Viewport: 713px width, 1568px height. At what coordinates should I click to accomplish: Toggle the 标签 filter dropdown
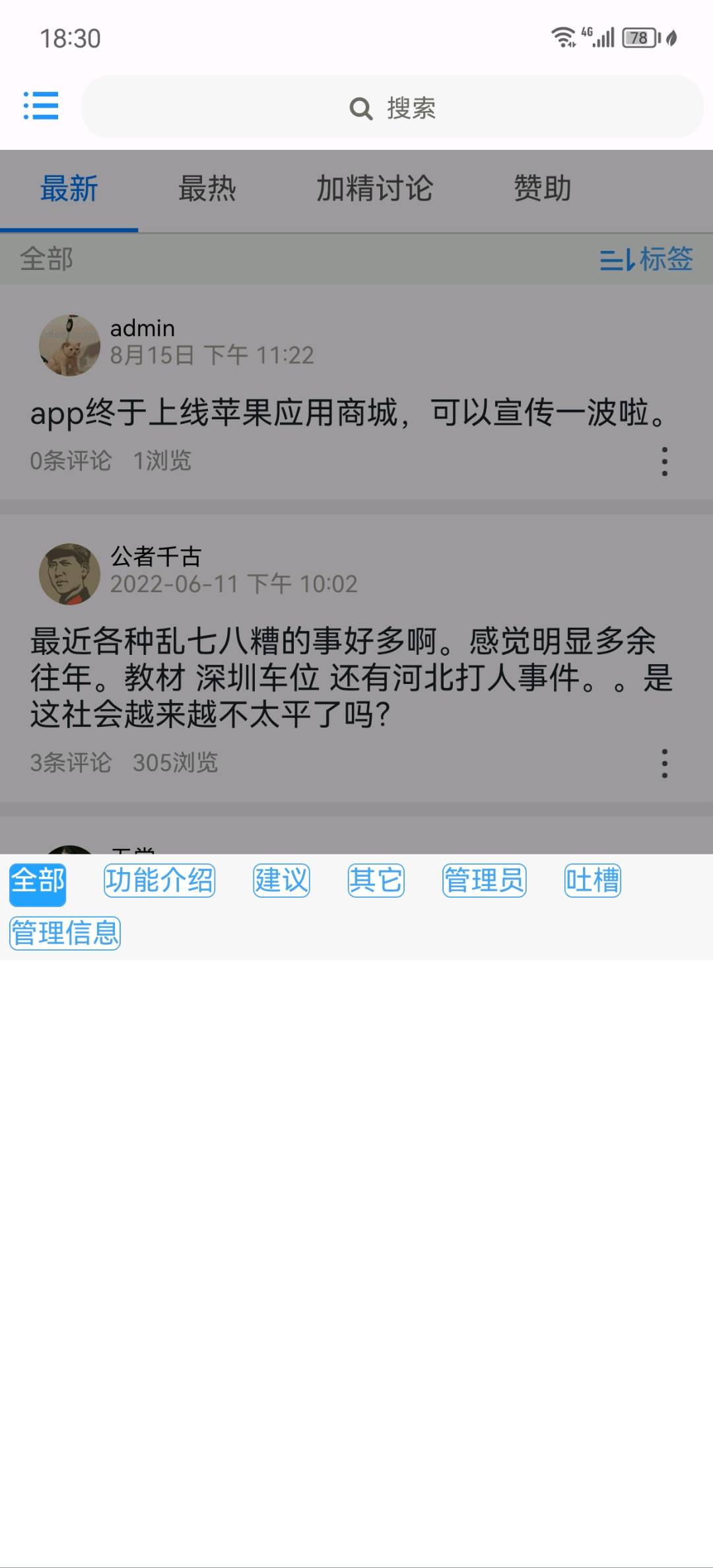click(x=646, y=259)
